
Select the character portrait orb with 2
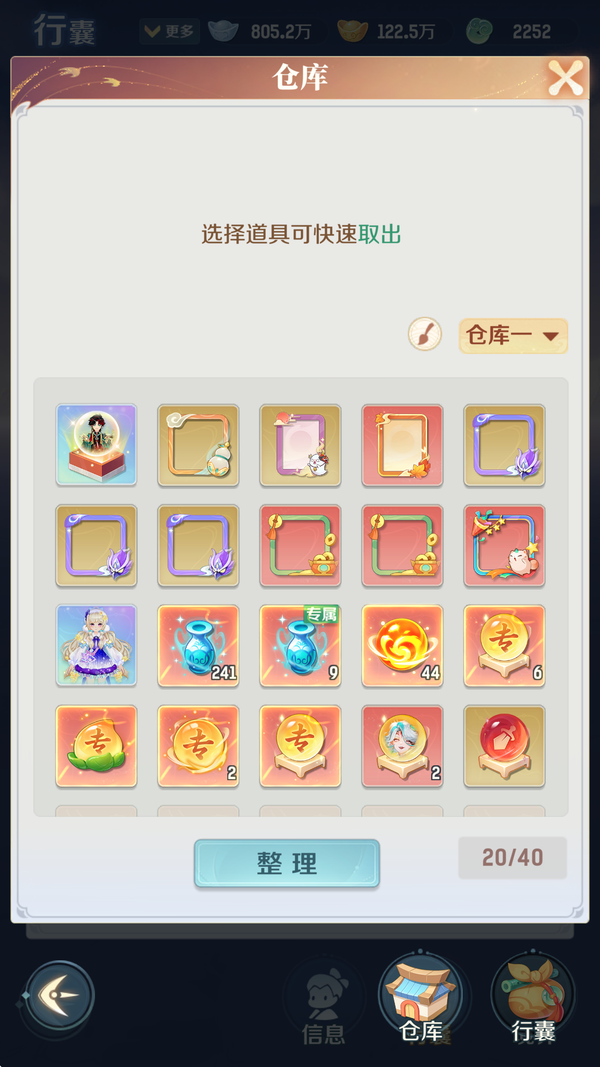pos(402,746)
